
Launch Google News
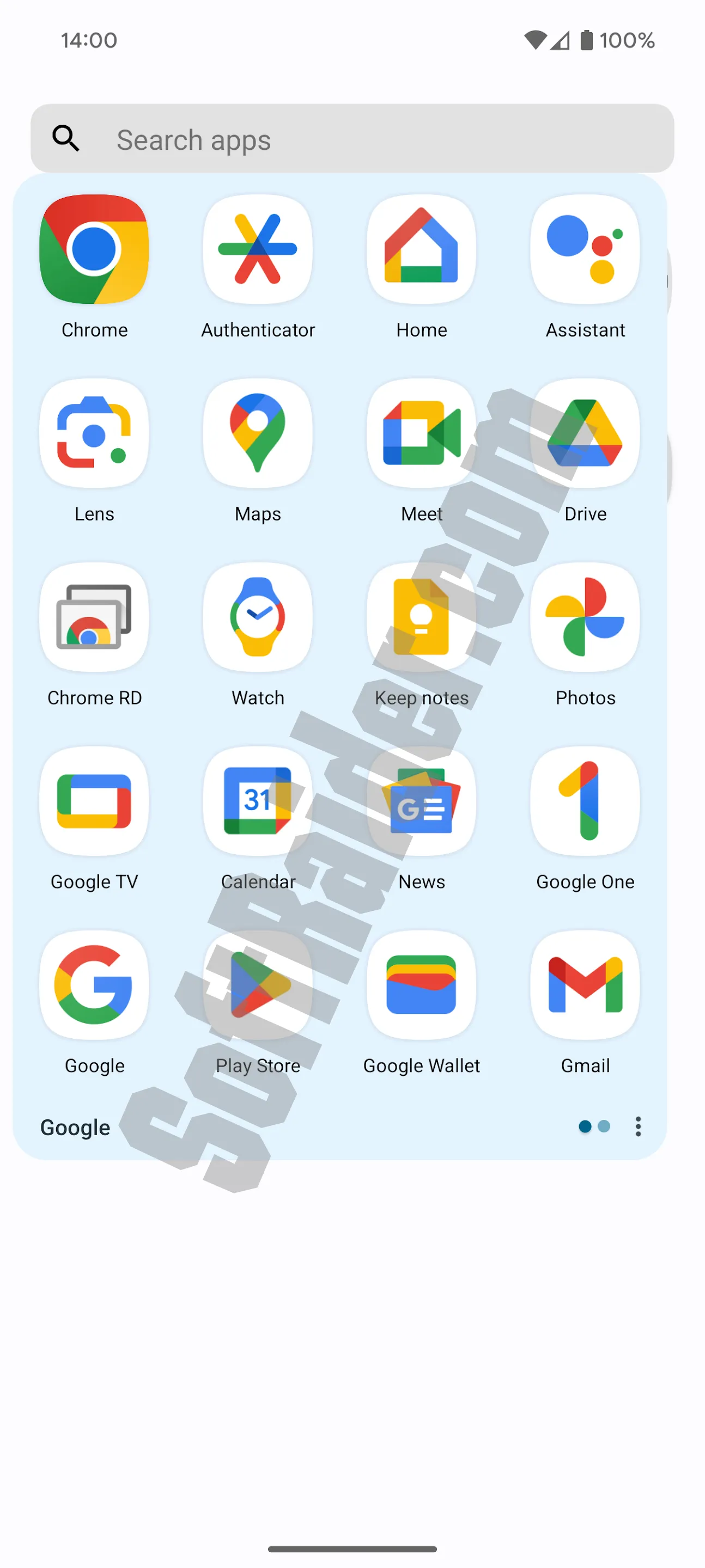tap(421, 801)
